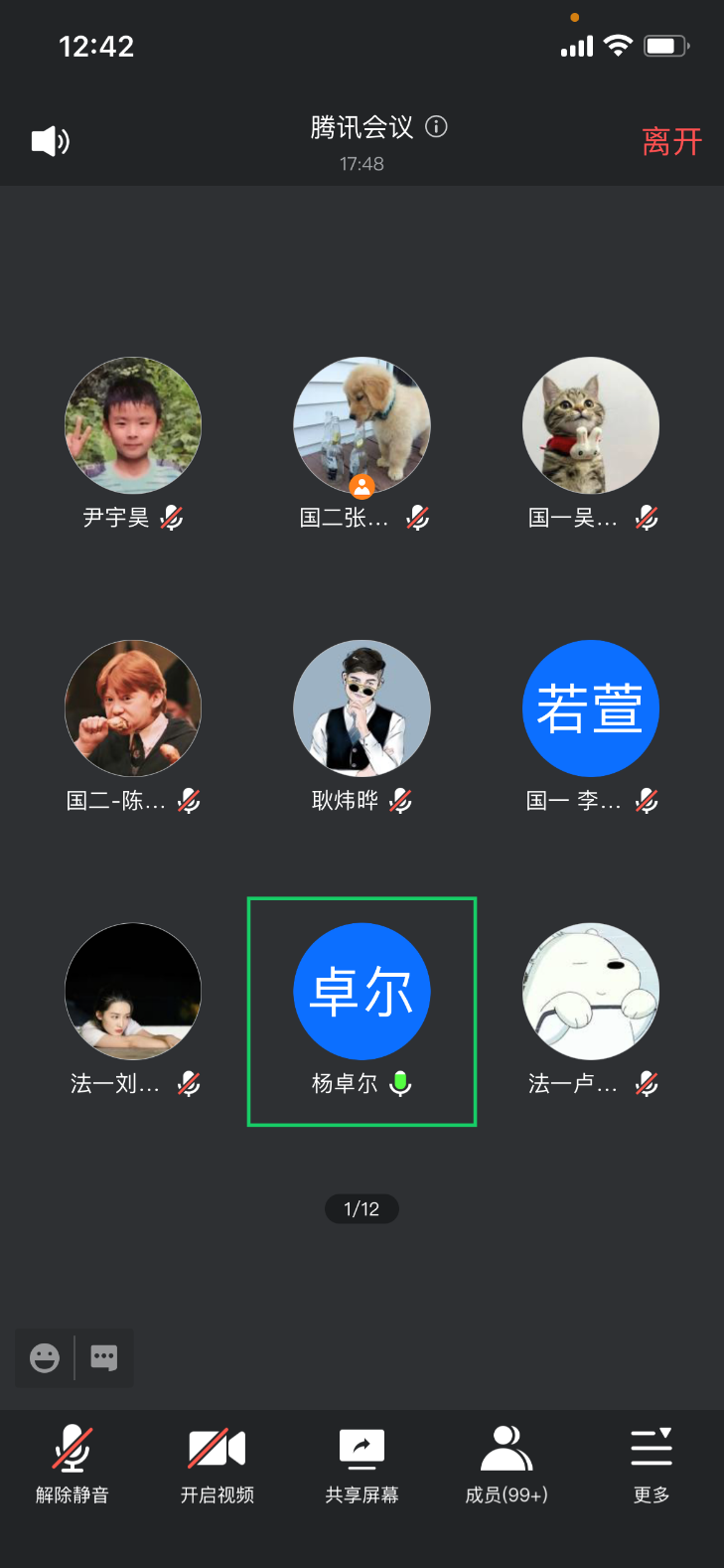
Task: Open the meeting info icon
Action: coord(436,127)
